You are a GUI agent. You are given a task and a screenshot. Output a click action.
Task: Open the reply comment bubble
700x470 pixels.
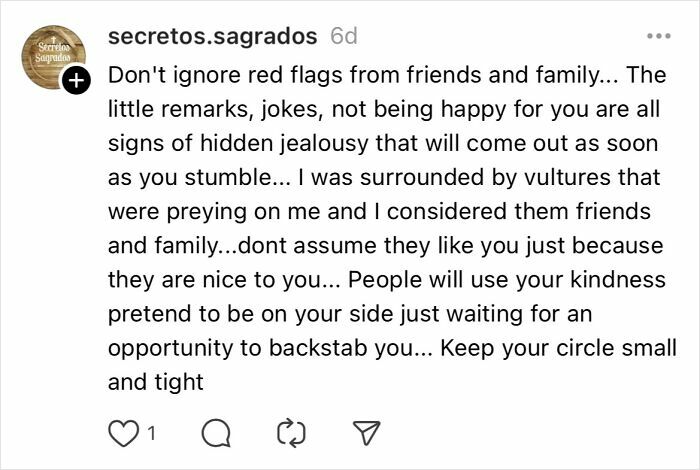pyautogui.click(x=216, y=433)
